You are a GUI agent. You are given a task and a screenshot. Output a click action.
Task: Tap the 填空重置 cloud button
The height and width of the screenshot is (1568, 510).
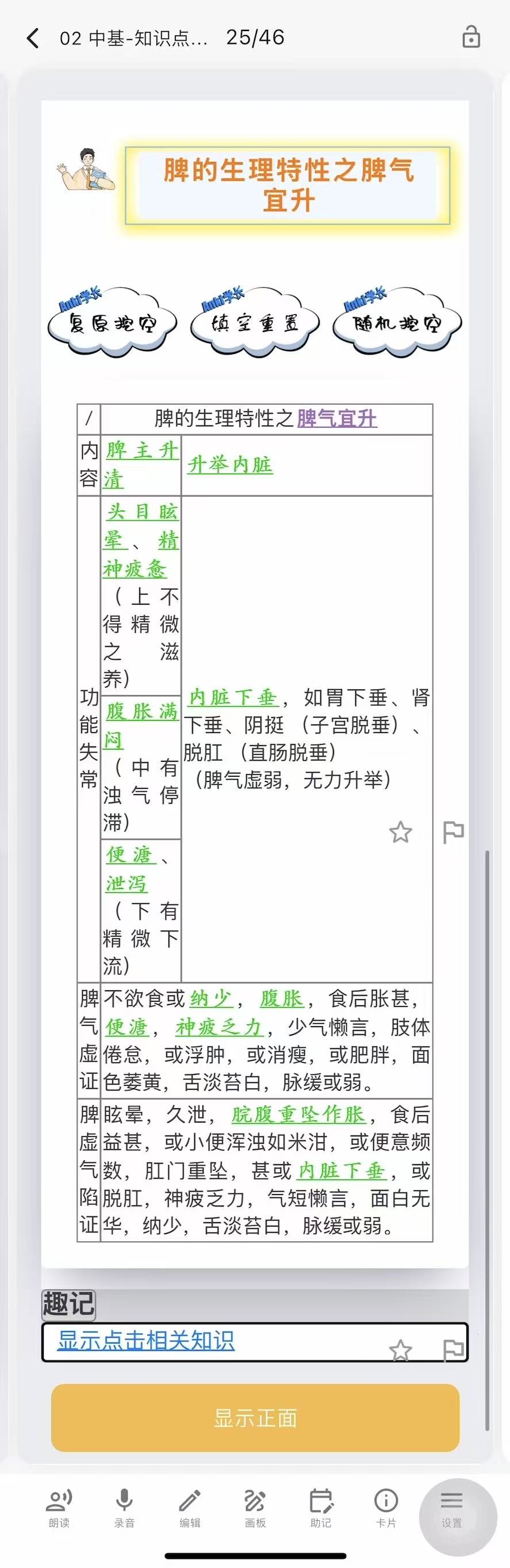tap(254, 322)
